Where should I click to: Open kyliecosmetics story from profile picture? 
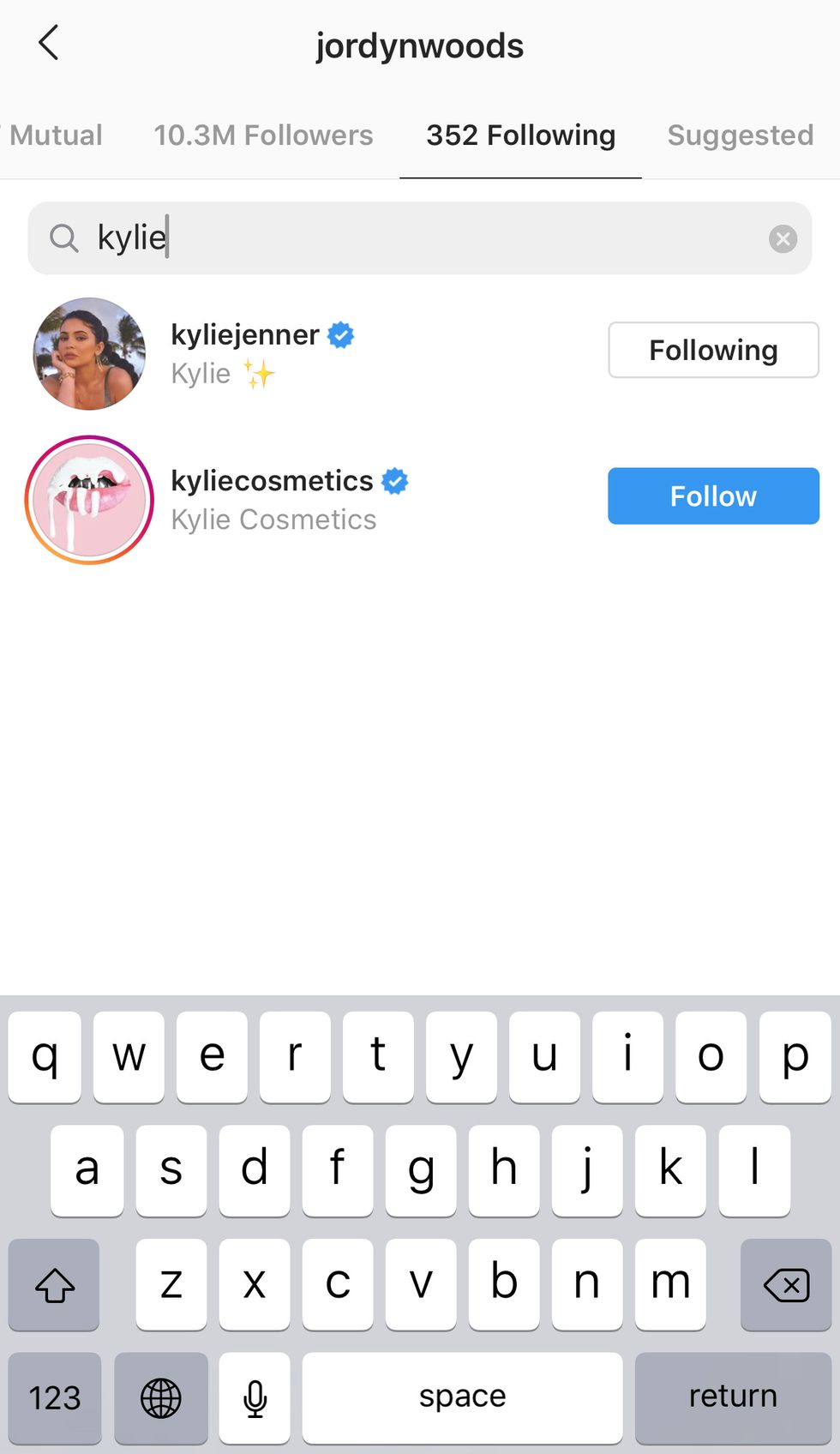89,500
